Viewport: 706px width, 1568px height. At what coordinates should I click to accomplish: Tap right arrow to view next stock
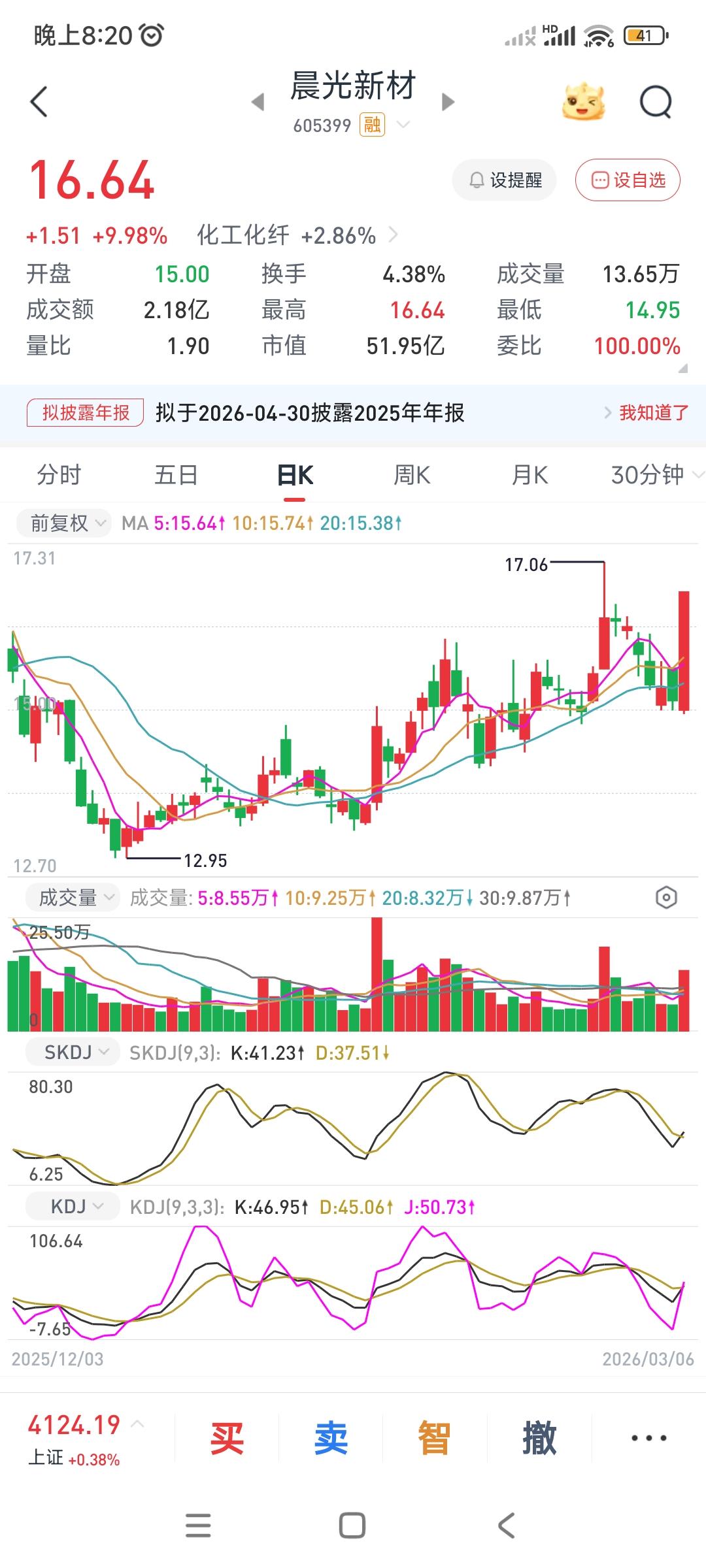click(447, 103)
